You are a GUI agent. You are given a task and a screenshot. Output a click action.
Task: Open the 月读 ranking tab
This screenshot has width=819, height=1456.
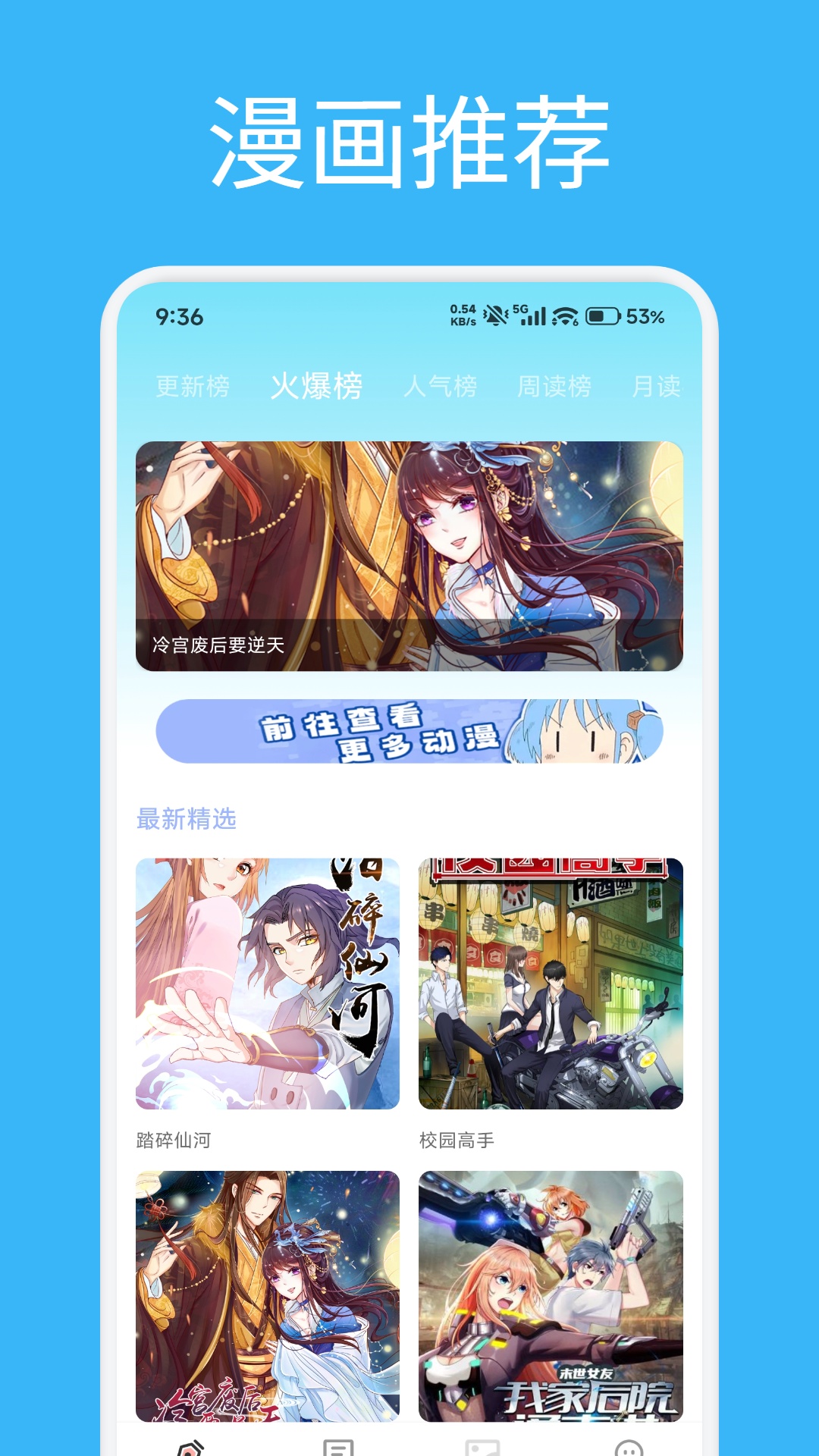click(658, 384)
